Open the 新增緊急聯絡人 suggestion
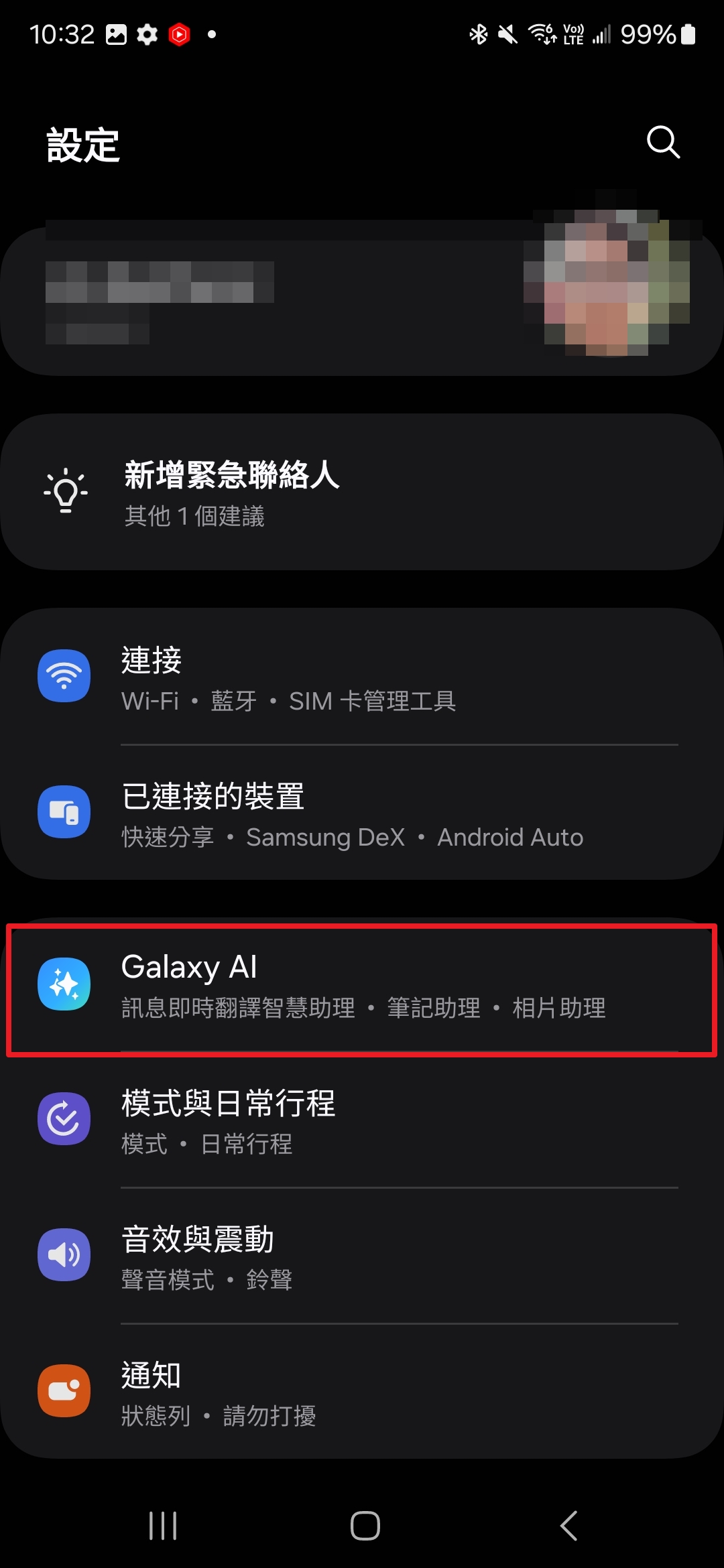The height and width of the screenshot is (1568, 724). tap(362, 493)
